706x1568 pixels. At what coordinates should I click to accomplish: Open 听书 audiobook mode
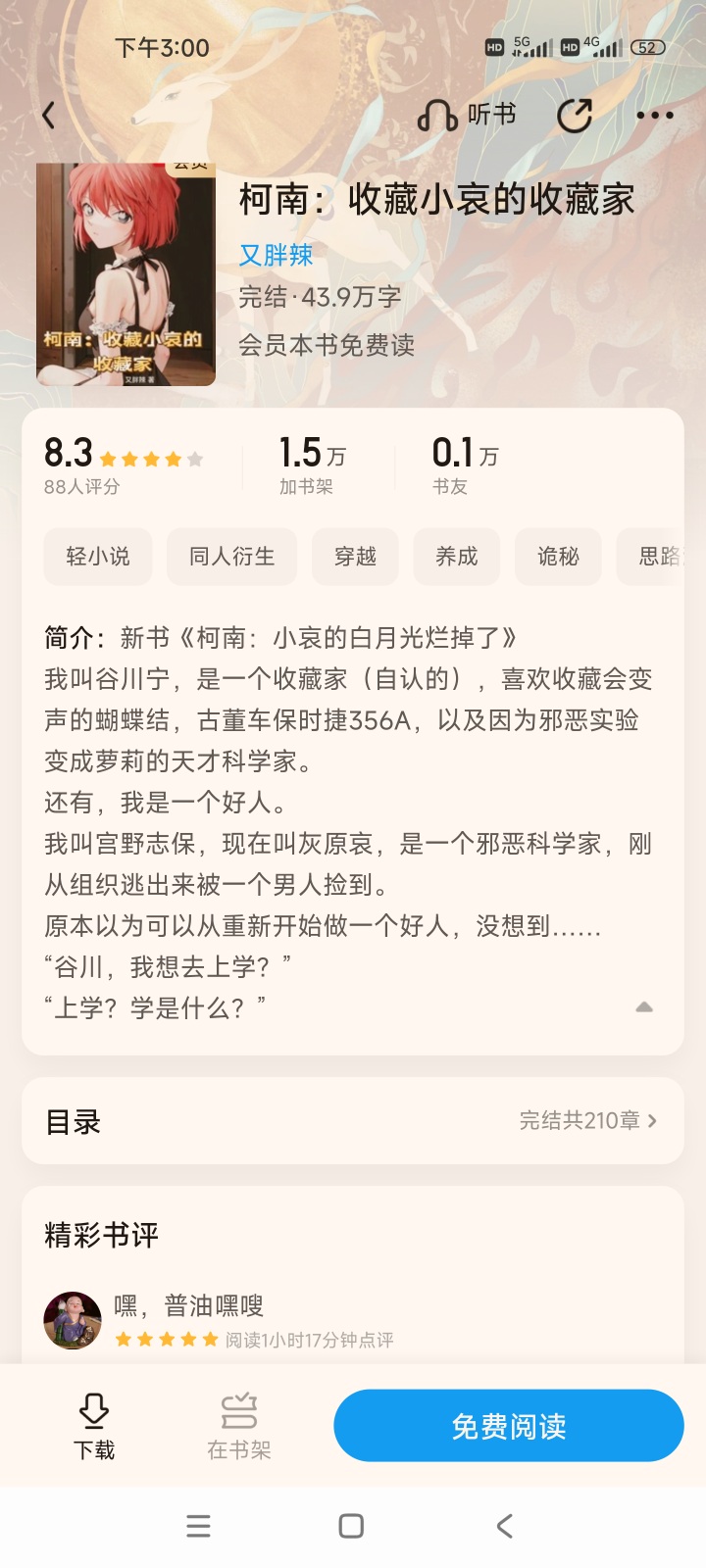tap(467, 116)
